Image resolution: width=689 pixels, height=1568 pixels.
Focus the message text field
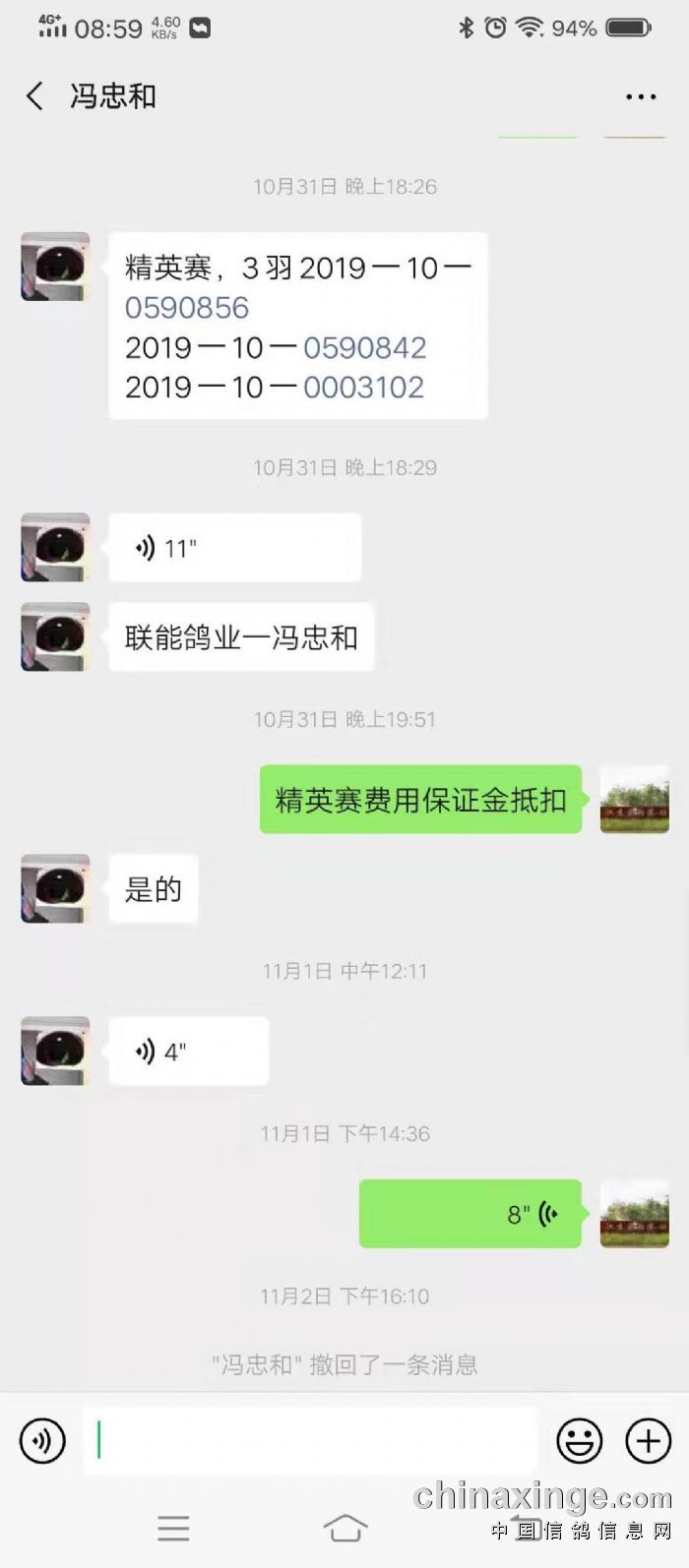tap(310, 1441)
